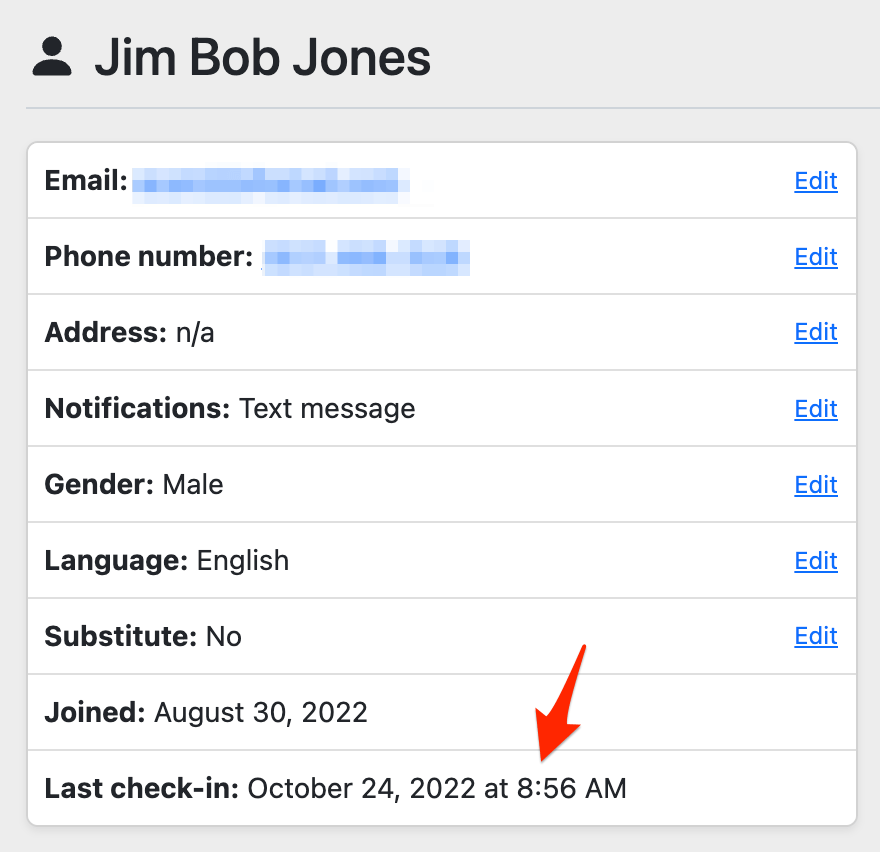Change the Notifications preference
Viewport: 880px width, 852px height.
[x=815, y=409]
